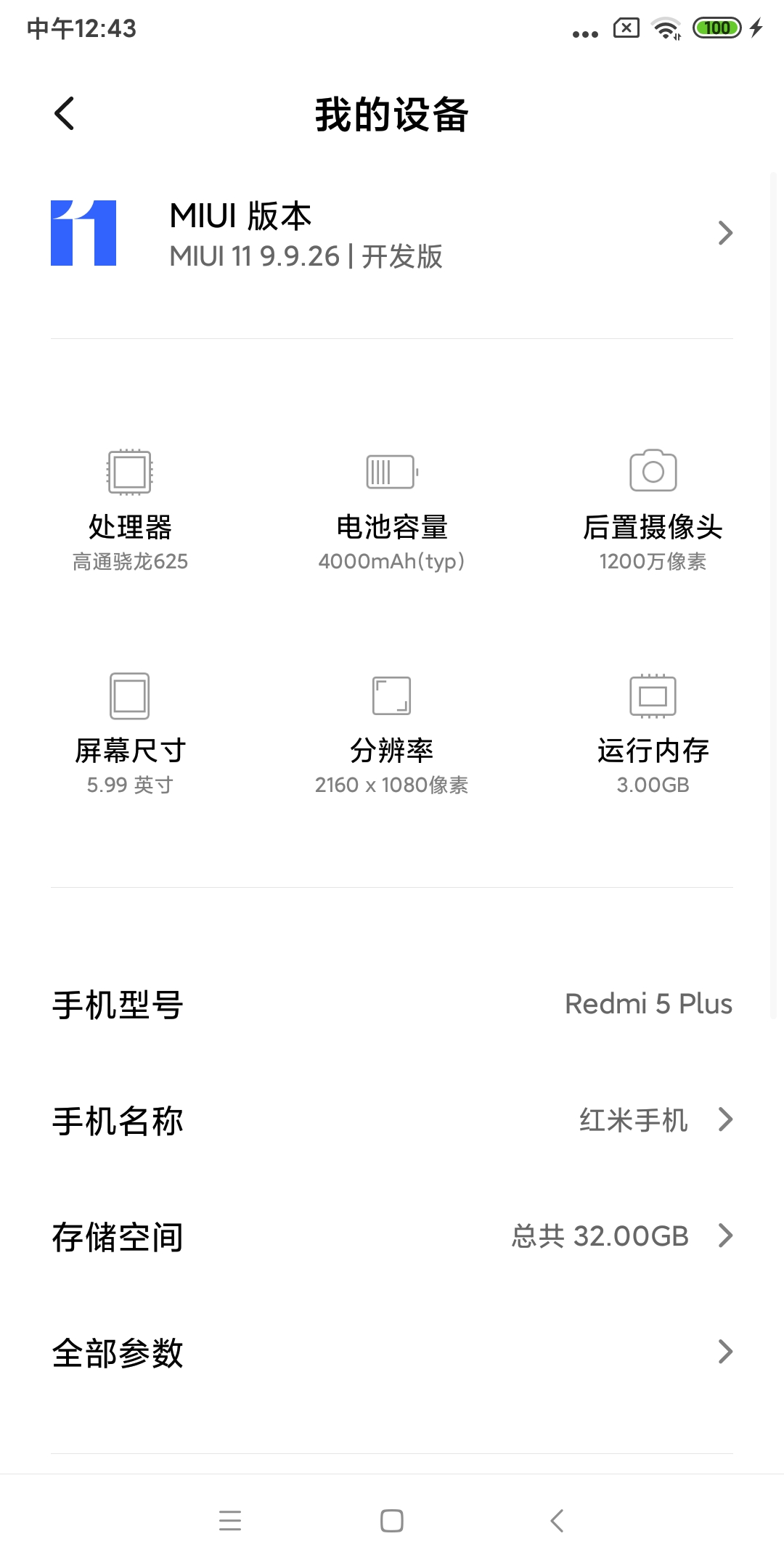Open 存储空间 storage details
The width and height of the screenshot is (784, 1568).
pos(392,1236)
